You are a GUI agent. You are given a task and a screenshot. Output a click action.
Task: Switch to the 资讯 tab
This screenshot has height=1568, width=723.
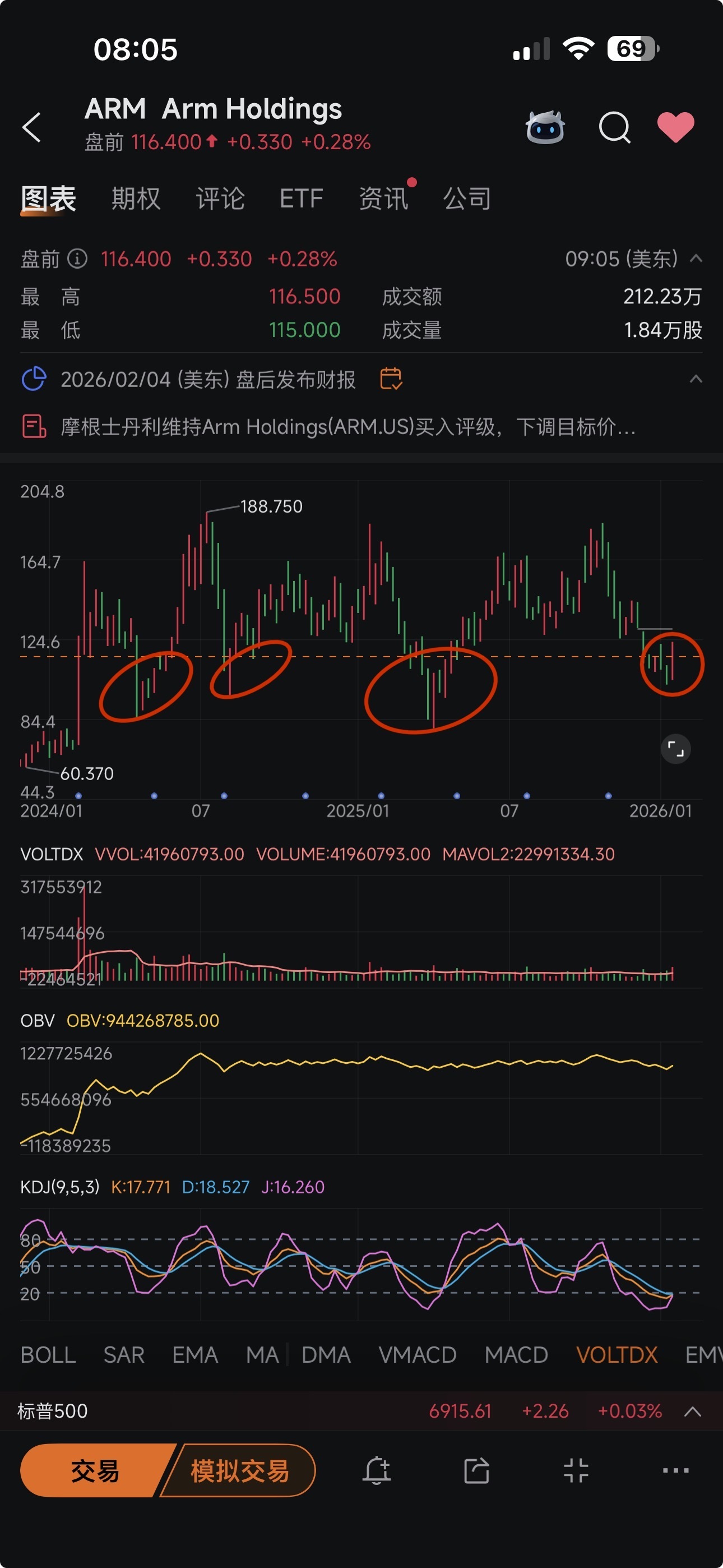coord(383,199)
